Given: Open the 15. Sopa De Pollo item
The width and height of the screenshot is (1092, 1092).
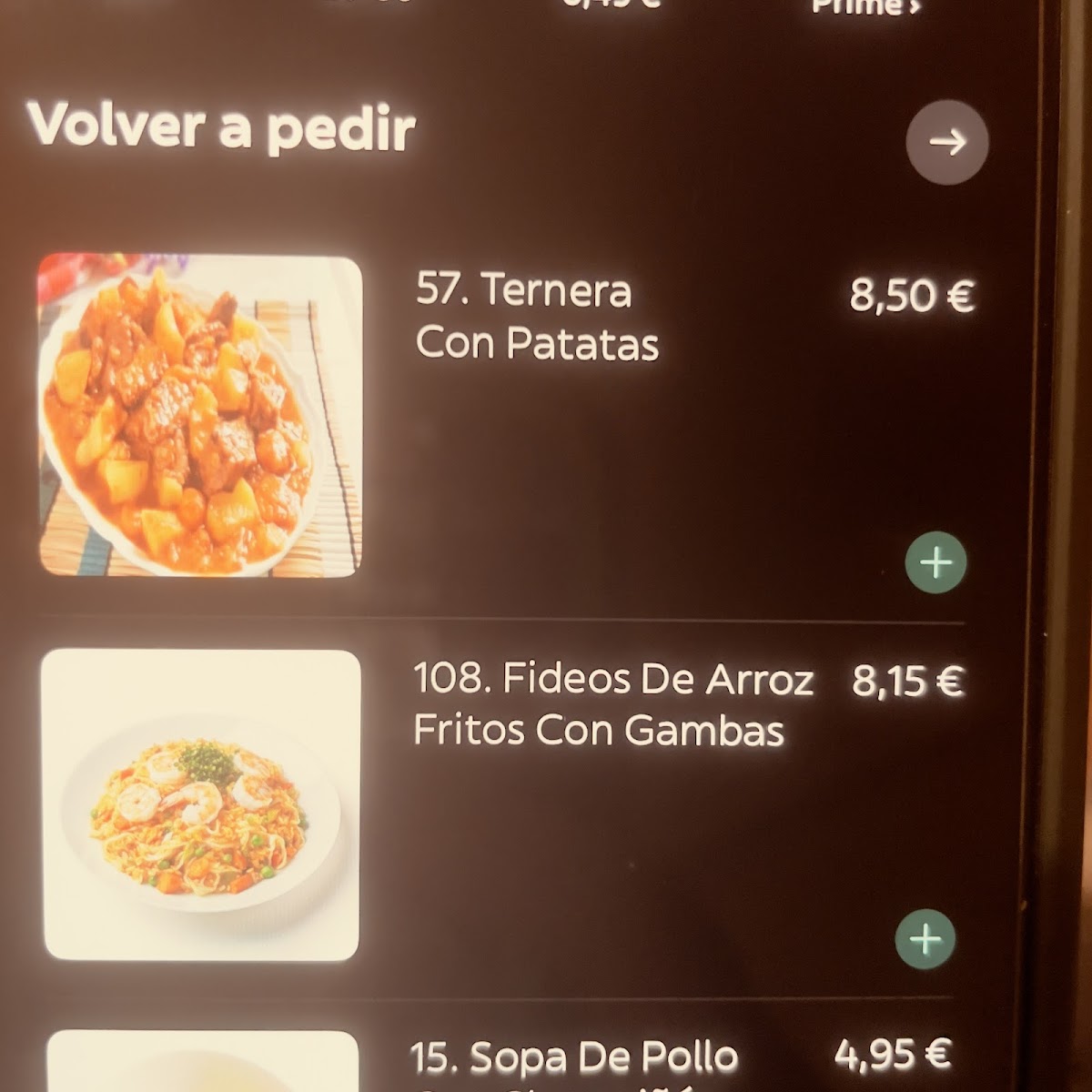Looking at the screenshot, I should click(574, 1058).
